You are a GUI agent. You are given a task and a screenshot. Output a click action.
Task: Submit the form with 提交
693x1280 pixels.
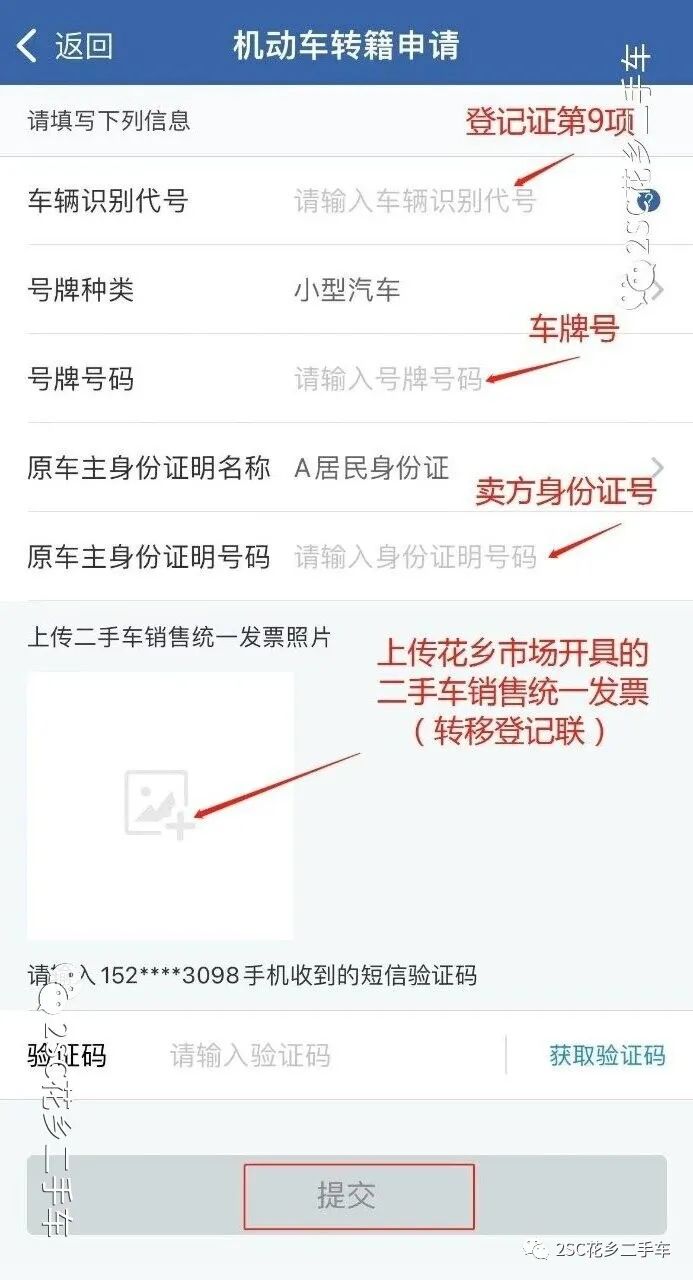tap(346, 1195)
